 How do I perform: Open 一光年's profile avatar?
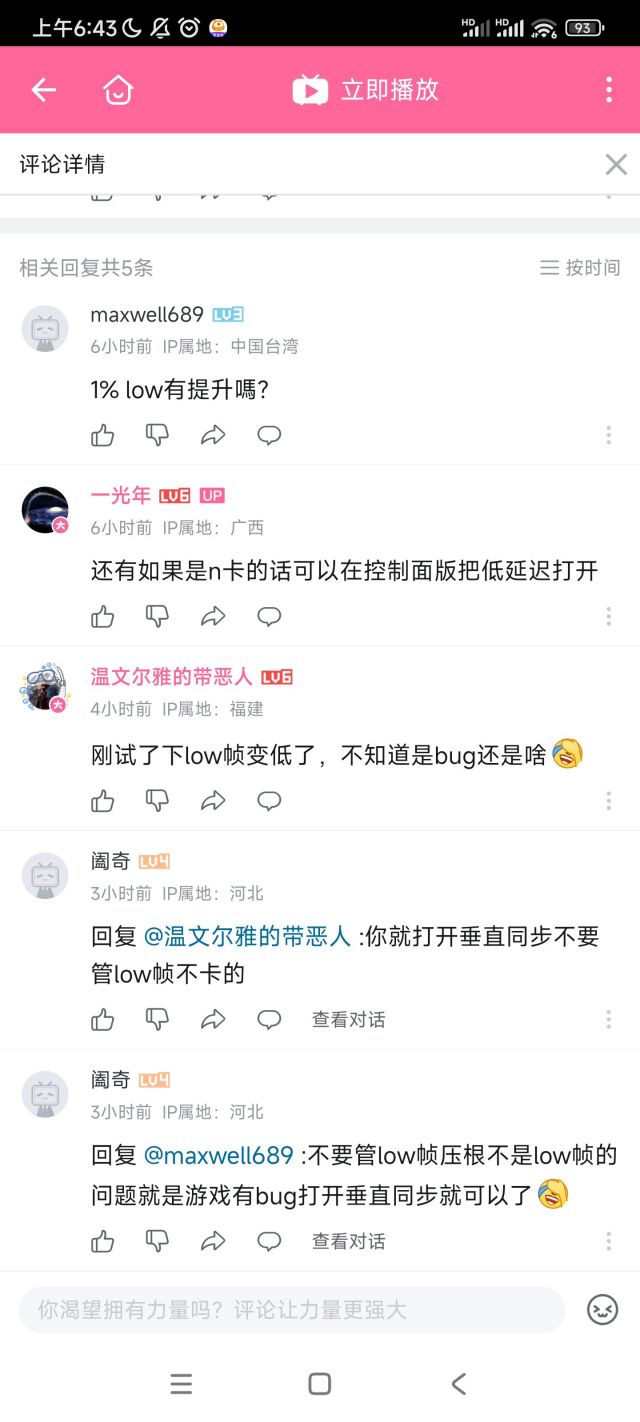45,510
